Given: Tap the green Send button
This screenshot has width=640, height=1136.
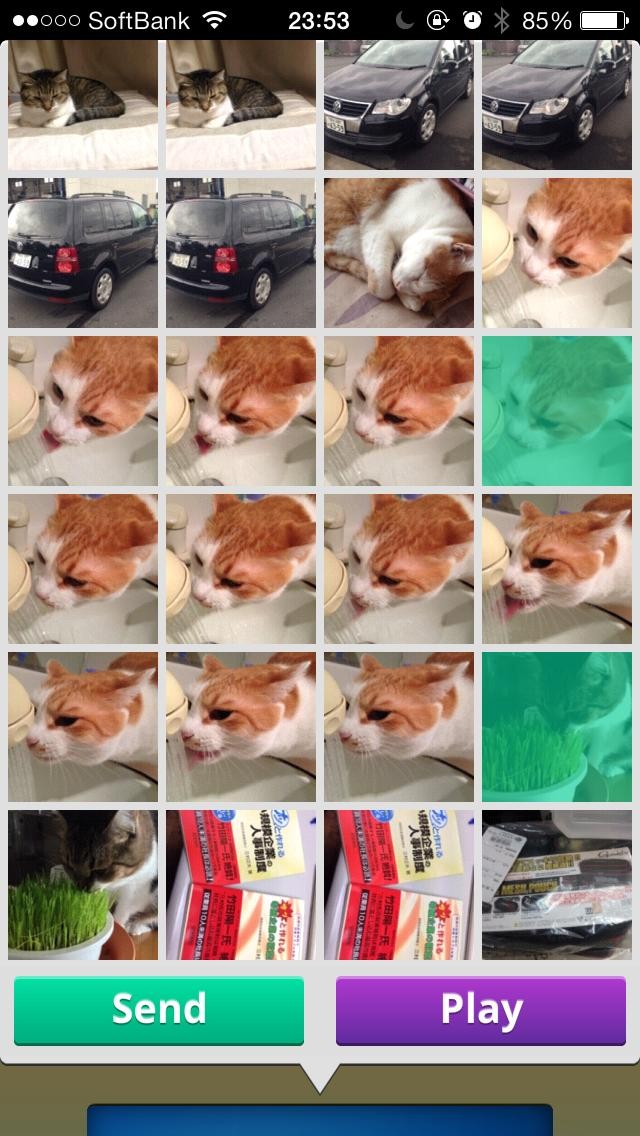Looking at the screenshot, I should pos(159,1009).
